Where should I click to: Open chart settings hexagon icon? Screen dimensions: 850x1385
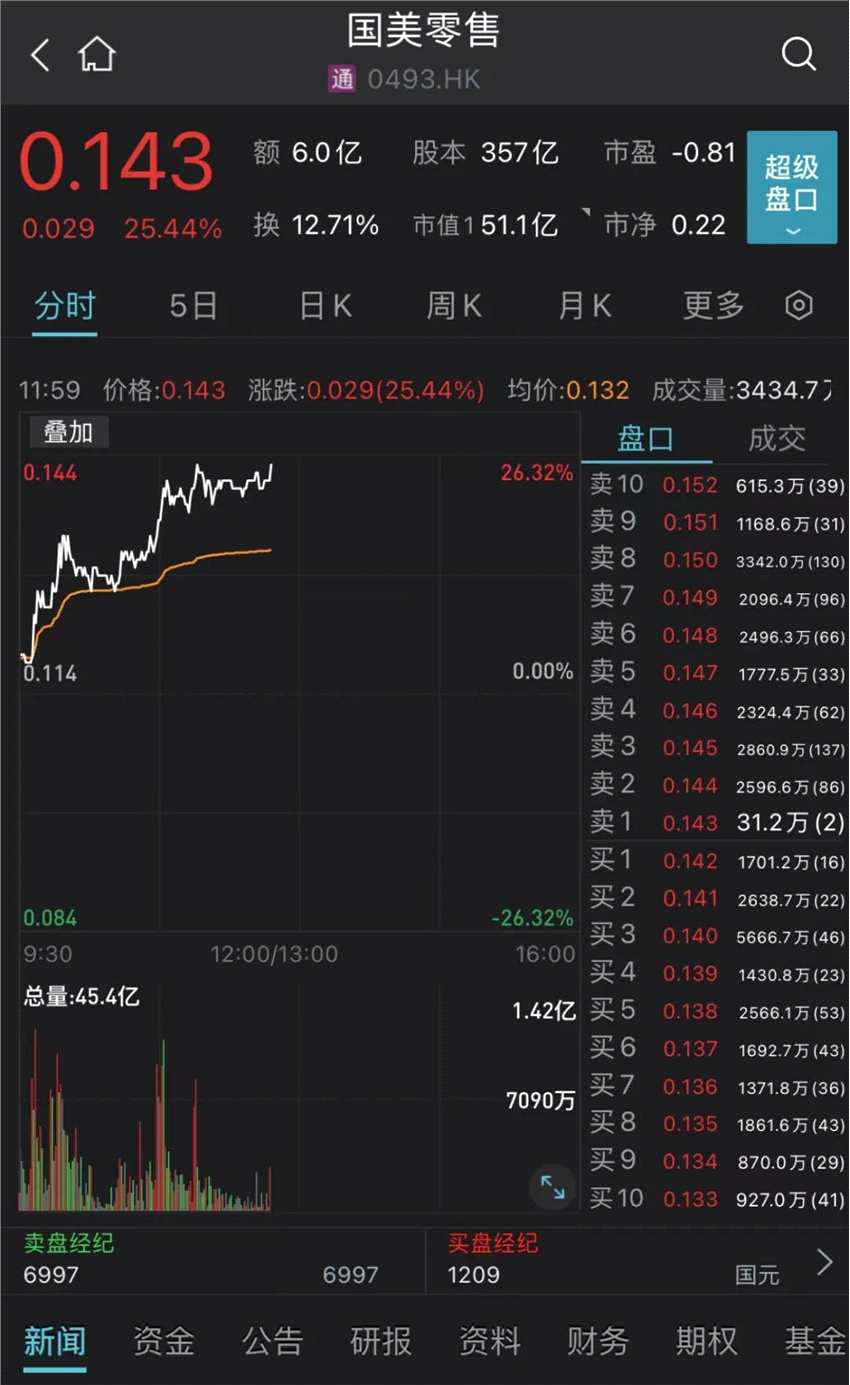coord(799,306)
